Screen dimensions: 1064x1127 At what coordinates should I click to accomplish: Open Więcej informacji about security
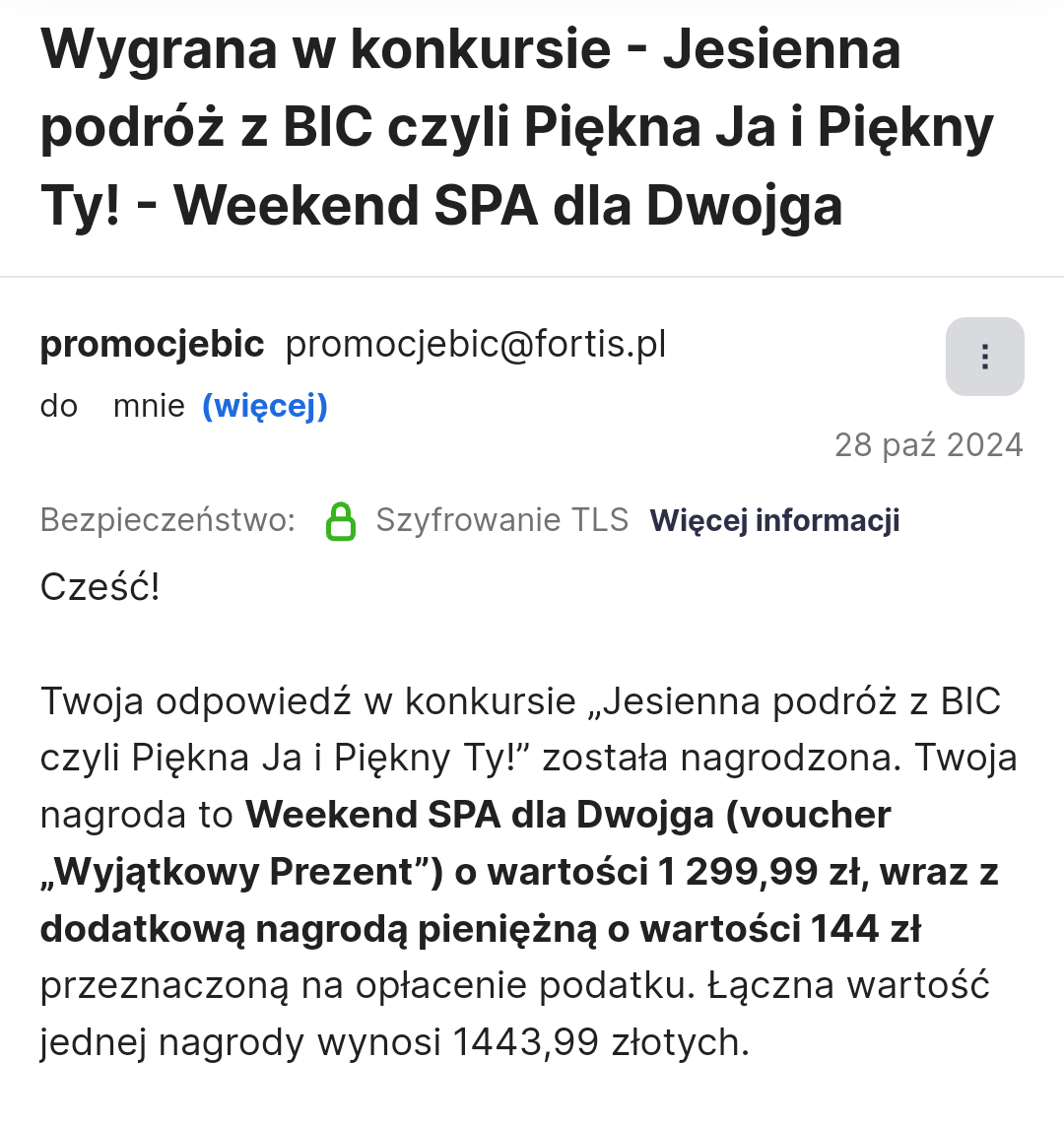click(x=774, y=520)
